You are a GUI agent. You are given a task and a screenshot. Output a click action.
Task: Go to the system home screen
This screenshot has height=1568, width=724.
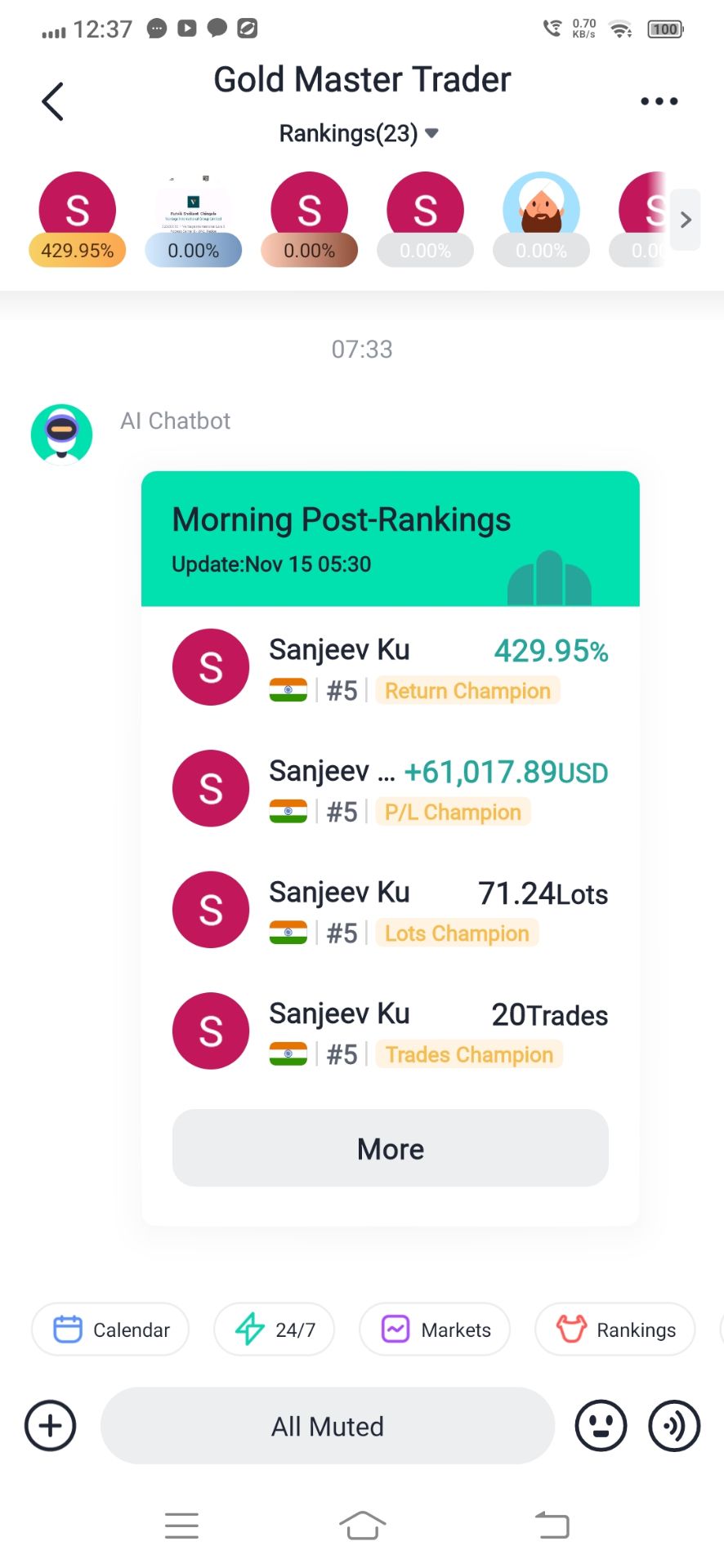tap(362, 1525)
